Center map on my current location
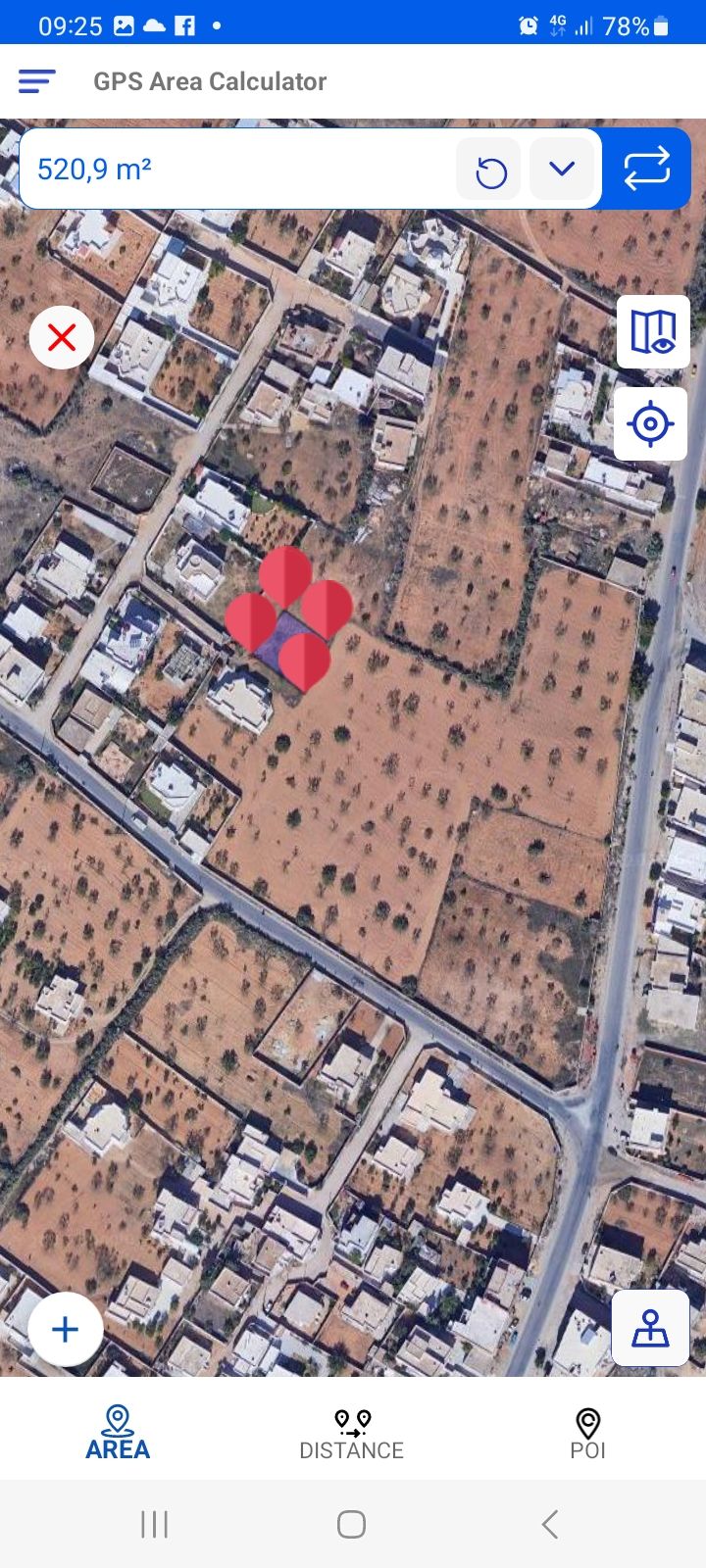 [650, 424]
